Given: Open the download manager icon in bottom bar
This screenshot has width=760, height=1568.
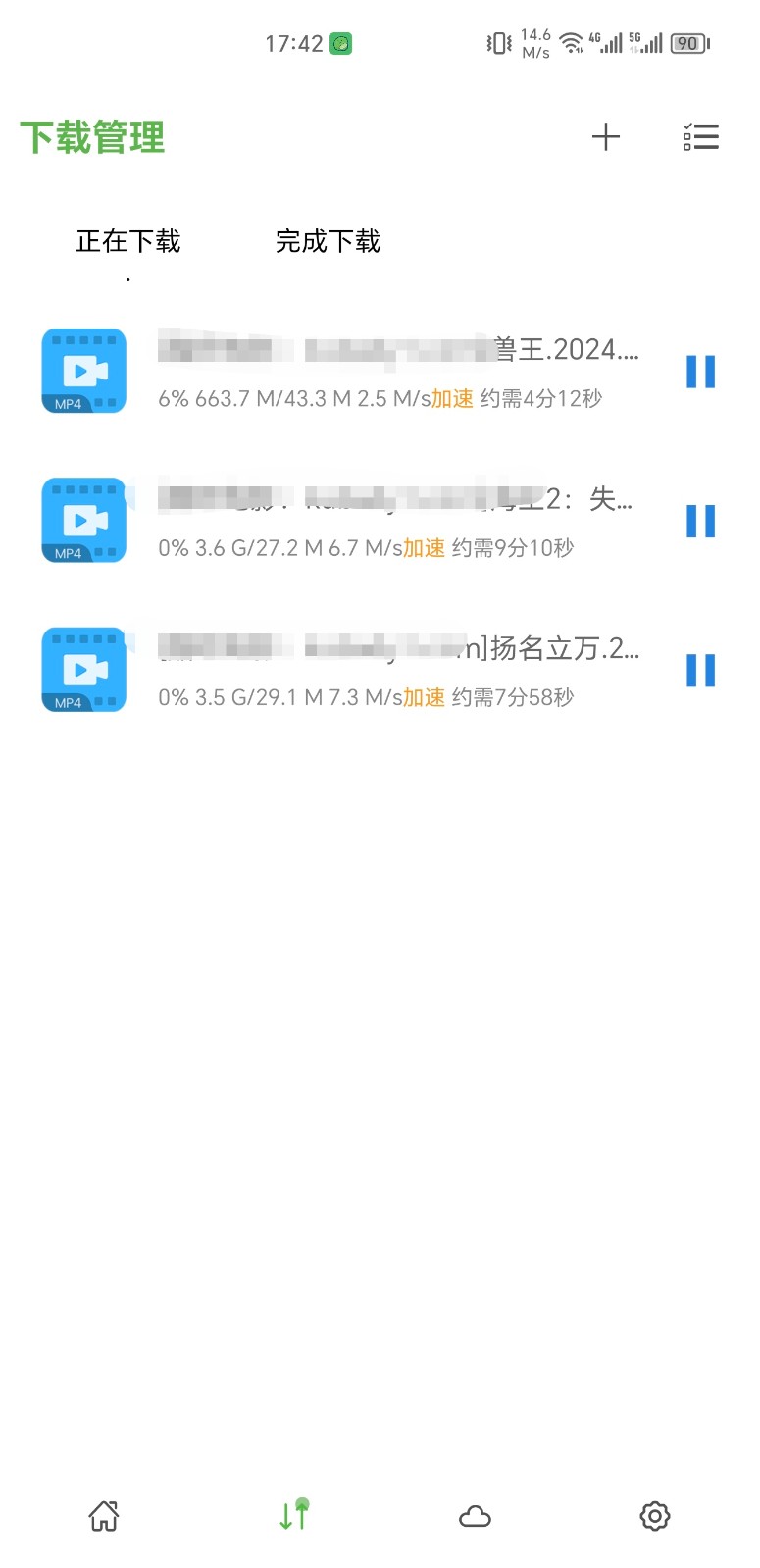Looking at the screenshot, I should (x=291, y=1516).
